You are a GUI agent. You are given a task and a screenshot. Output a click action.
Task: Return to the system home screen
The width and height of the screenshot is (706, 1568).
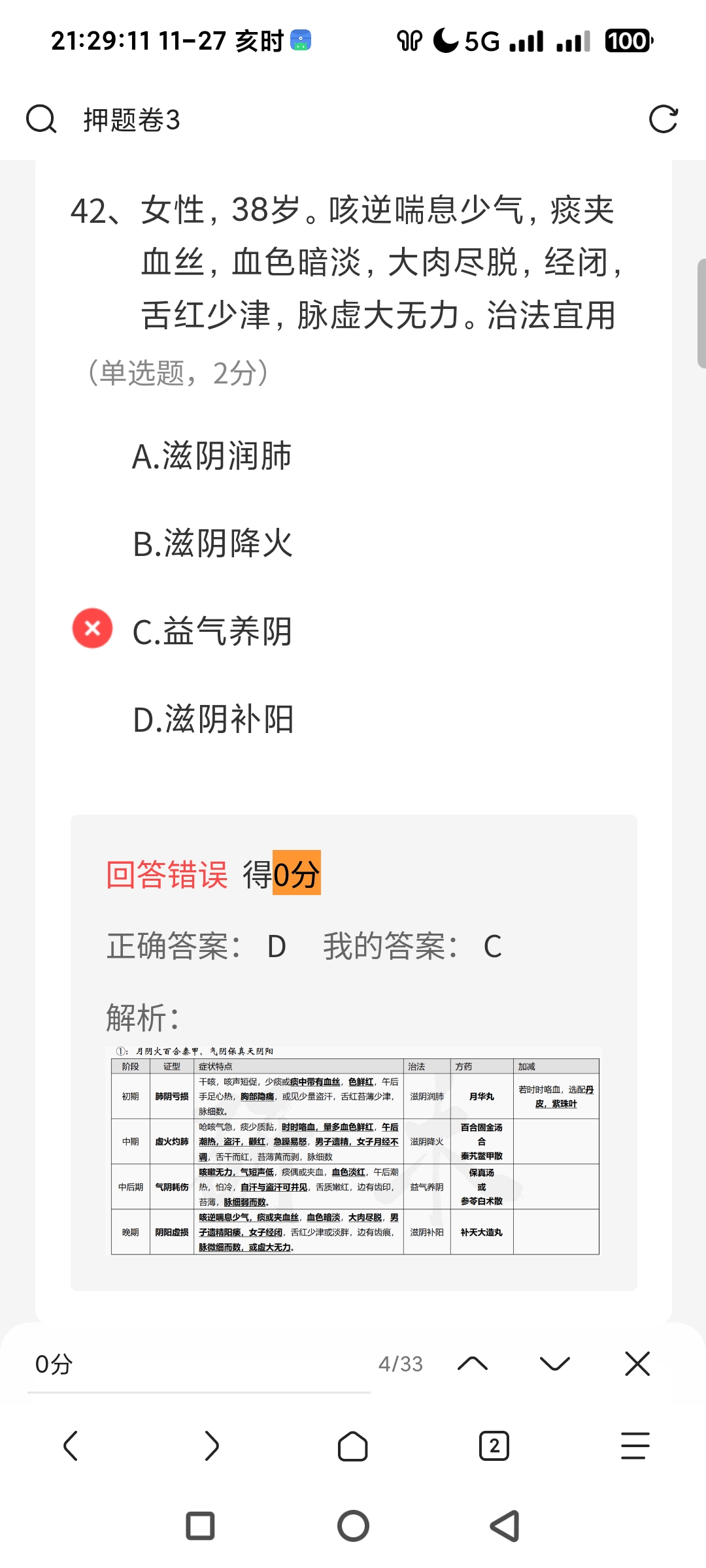353,1526
